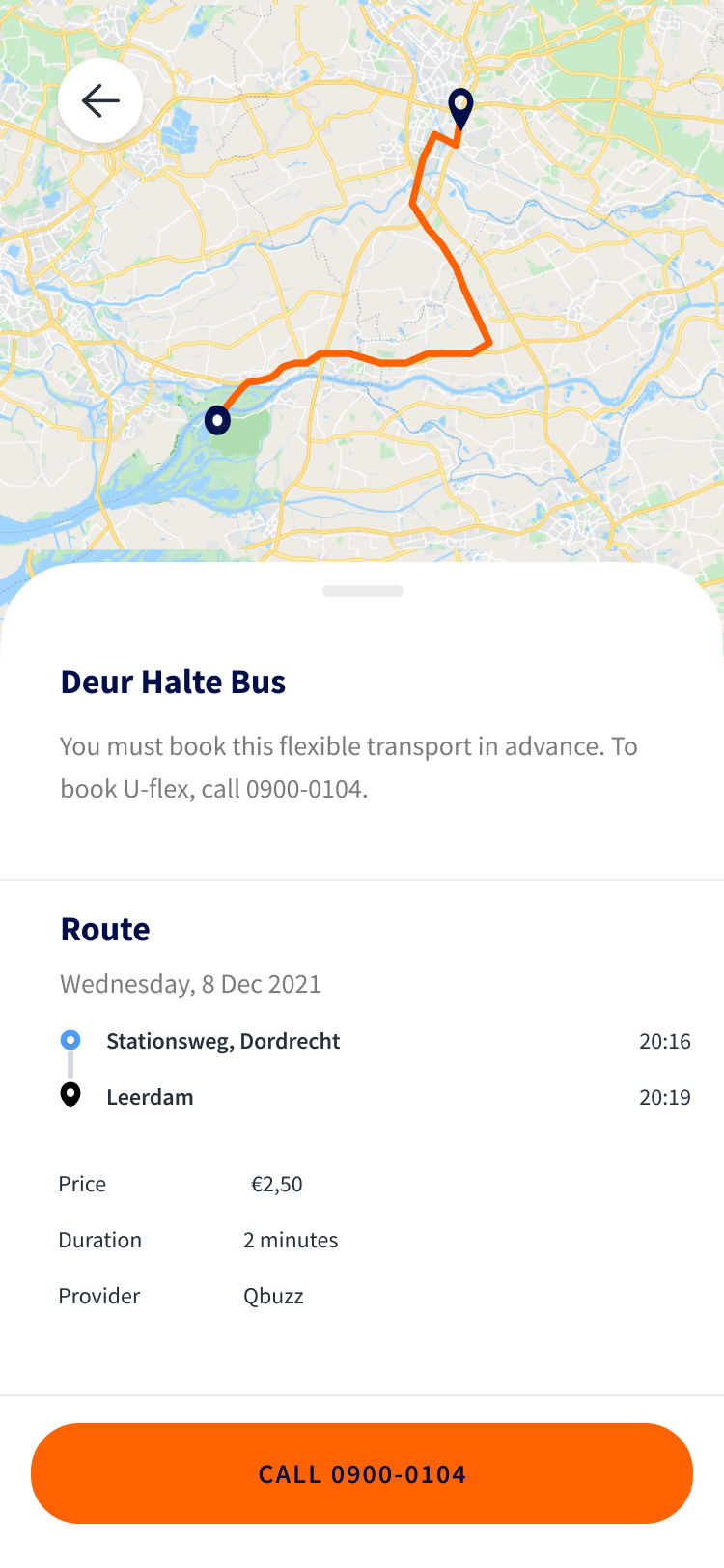Call 0900-0104 to book U-flex
The width and height of the screenshot is (724, 1568).
pos(362,1473)
